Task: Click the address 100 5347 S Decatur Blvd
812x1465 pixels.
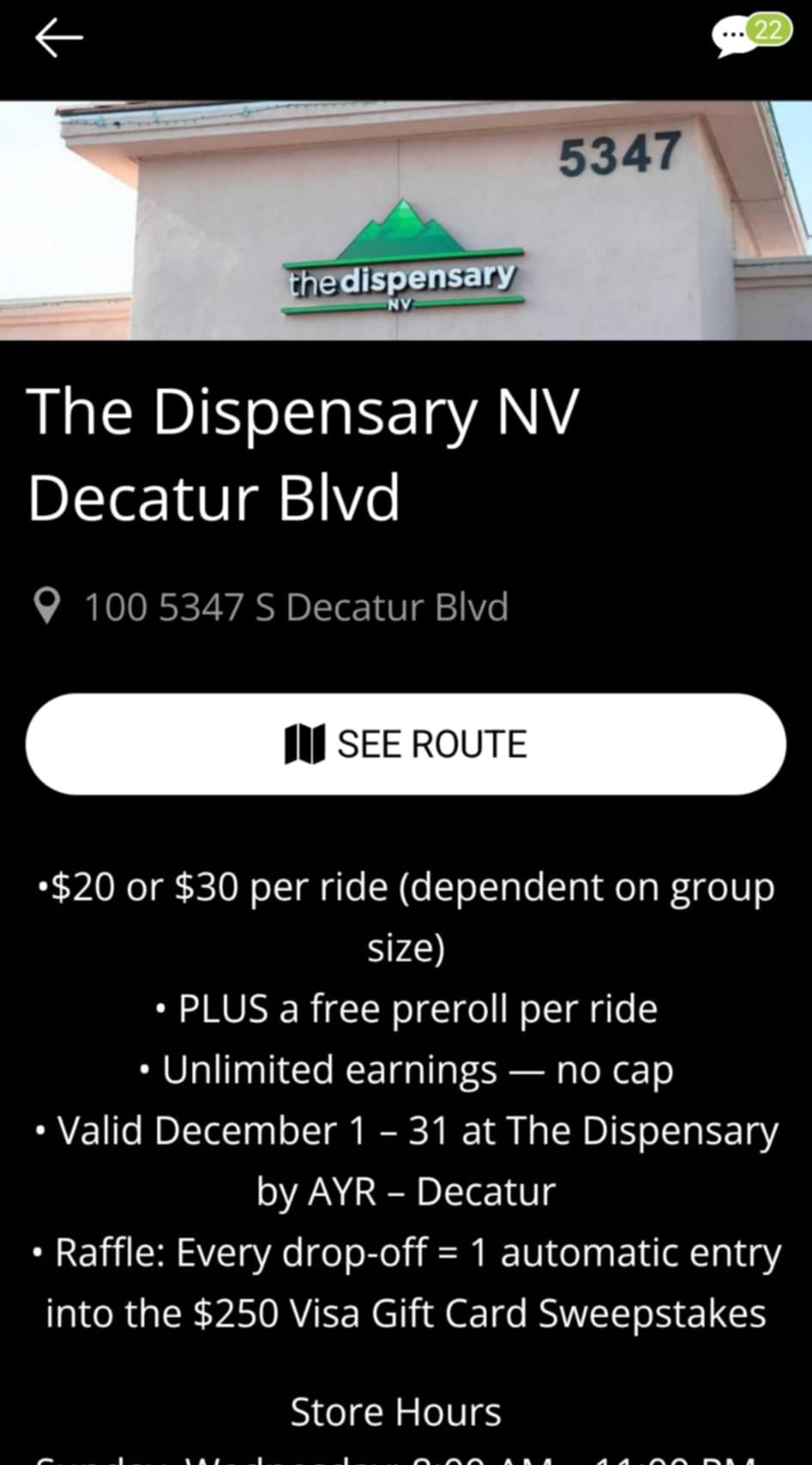Action: tap(296, 605)
